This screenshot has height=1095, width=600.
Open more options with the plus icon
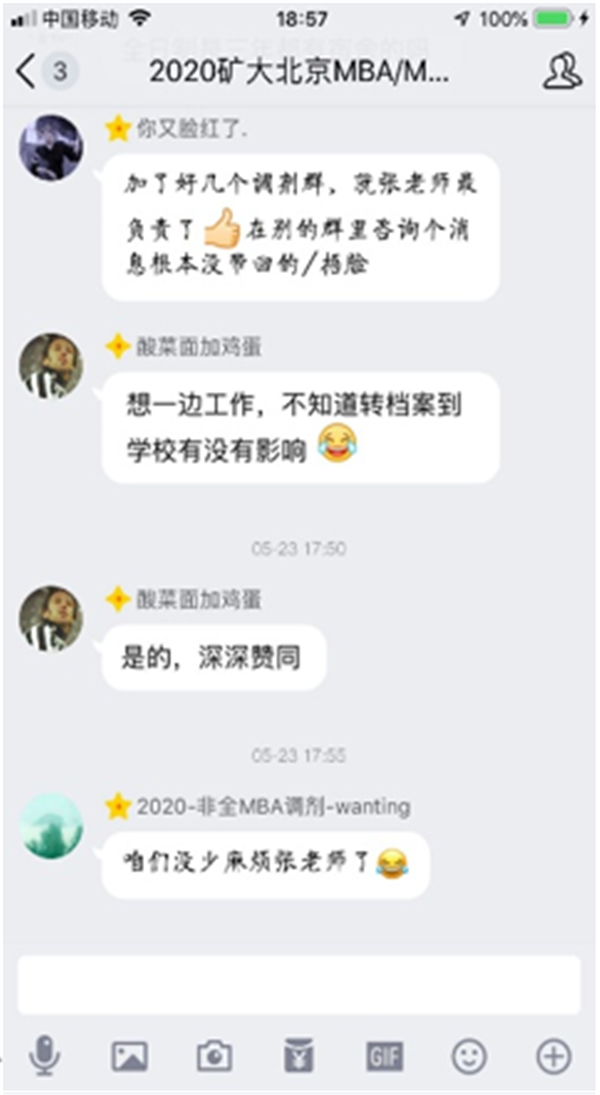pyautogui.click(x=554, y=1056)
